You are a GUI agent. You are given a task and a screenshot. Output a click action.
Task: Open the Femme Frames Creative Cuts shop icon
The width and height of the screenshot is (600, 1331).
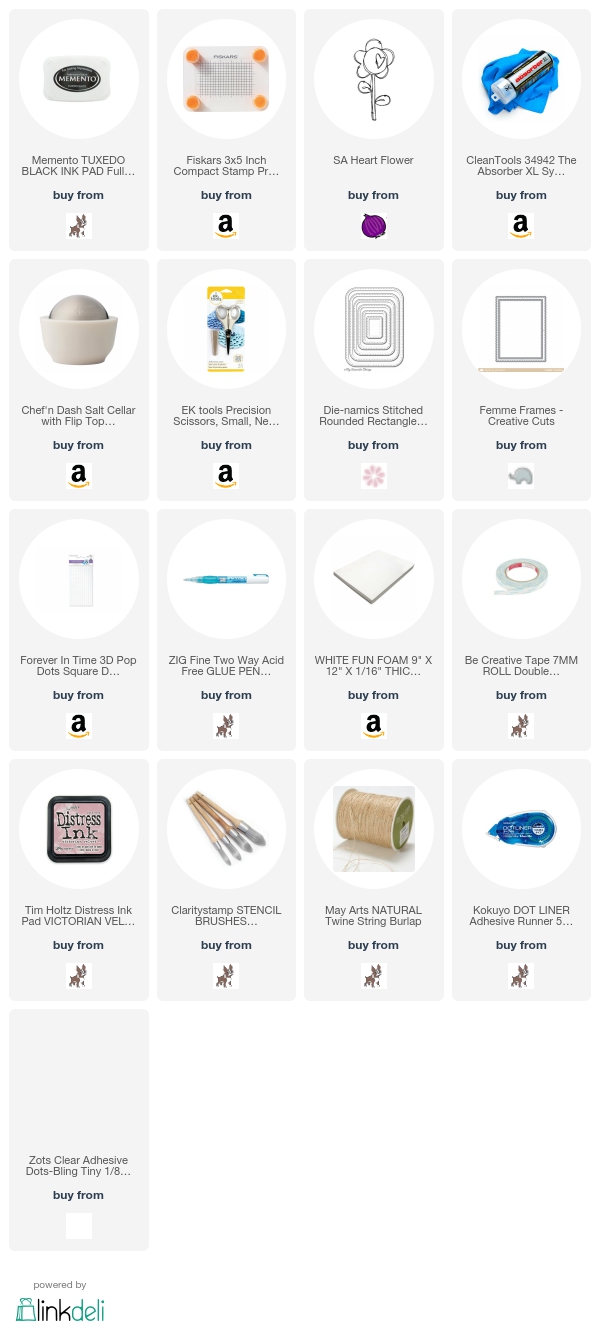tap(521, 476)
